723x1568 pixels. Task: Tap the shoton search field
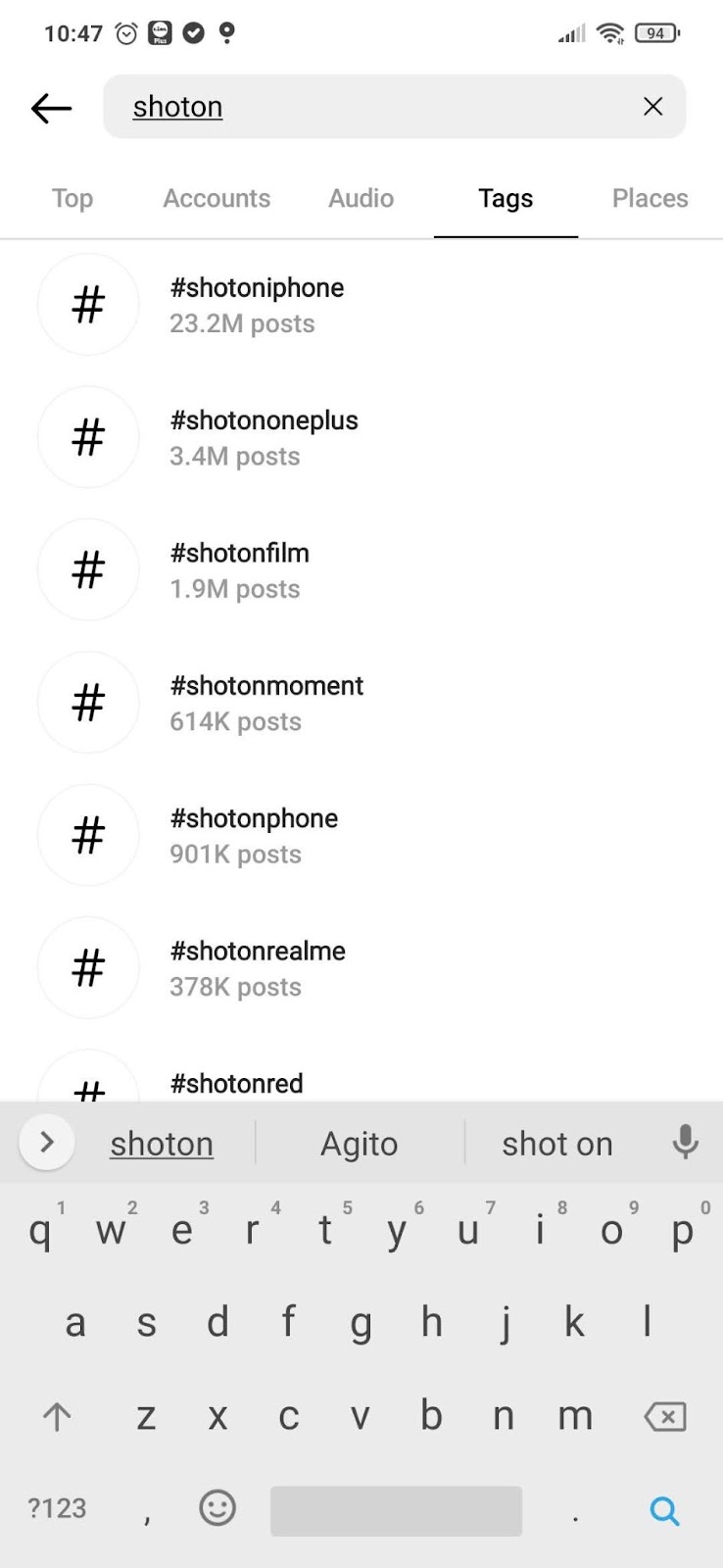pos(372,107)
